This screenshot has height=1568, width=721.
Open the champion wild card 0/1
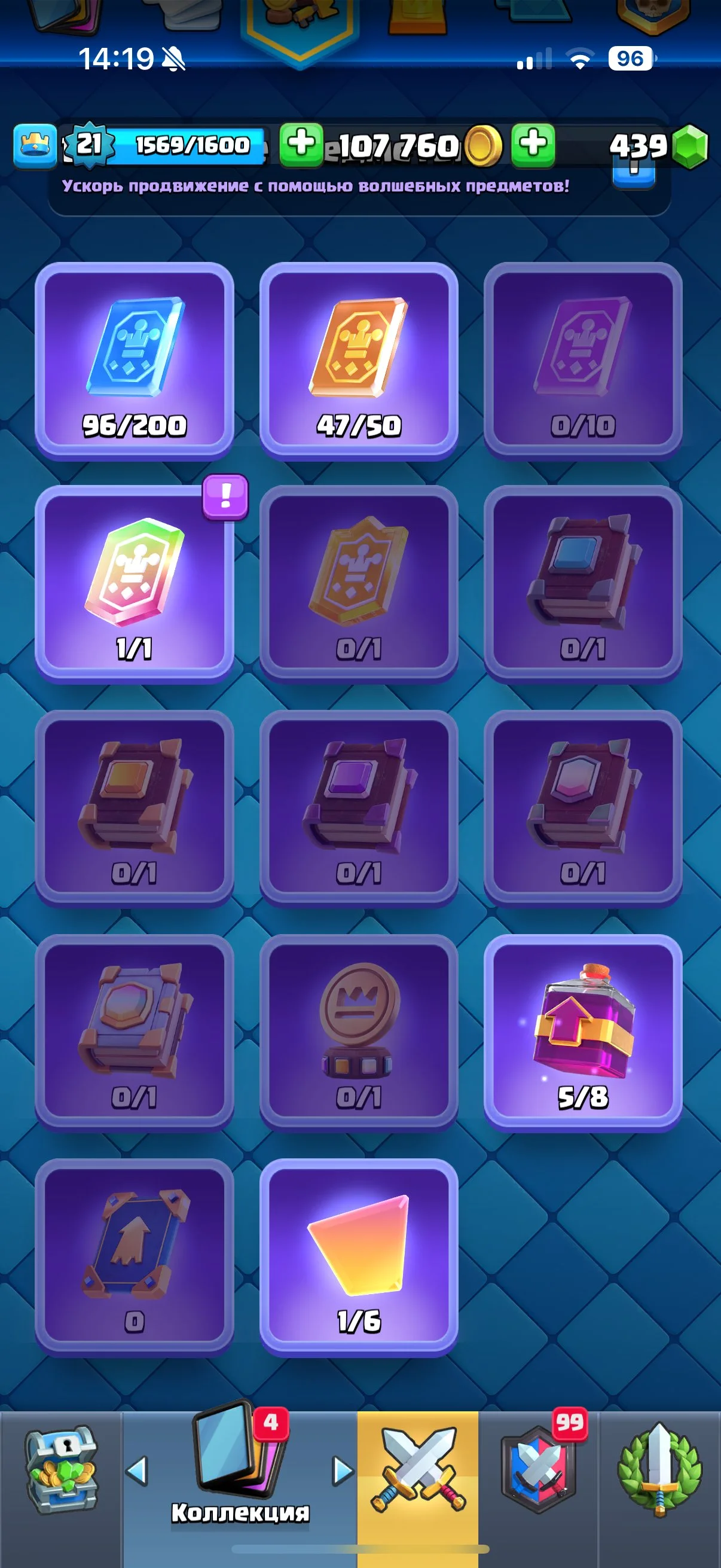pyautogui.click(x=358, y=583)
